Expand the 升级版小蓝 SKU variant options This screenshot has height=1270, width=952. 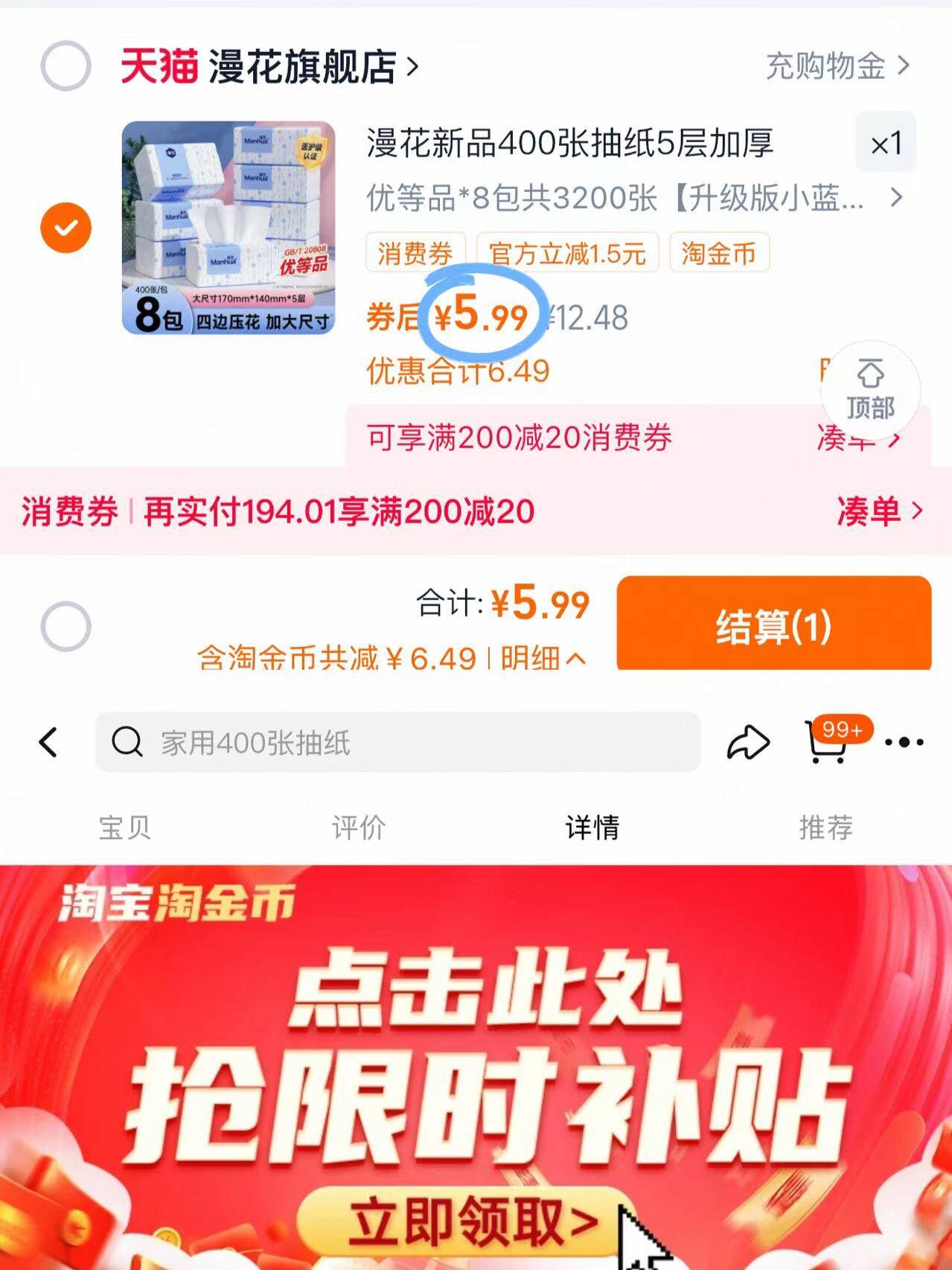click(896, 199)
